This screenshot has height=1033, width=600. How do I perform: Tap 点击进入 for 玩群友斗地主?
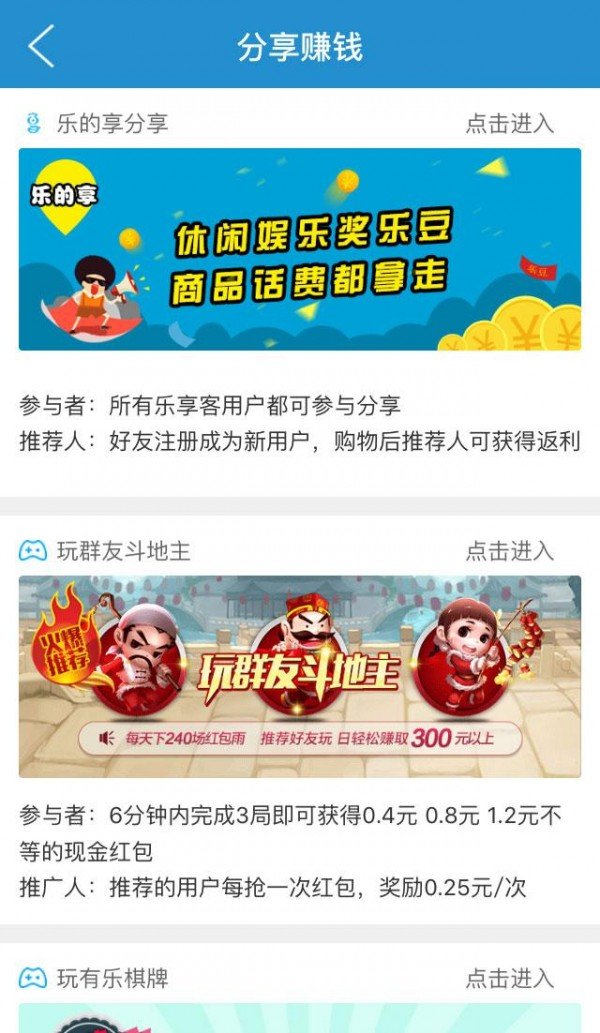(509, 550)
